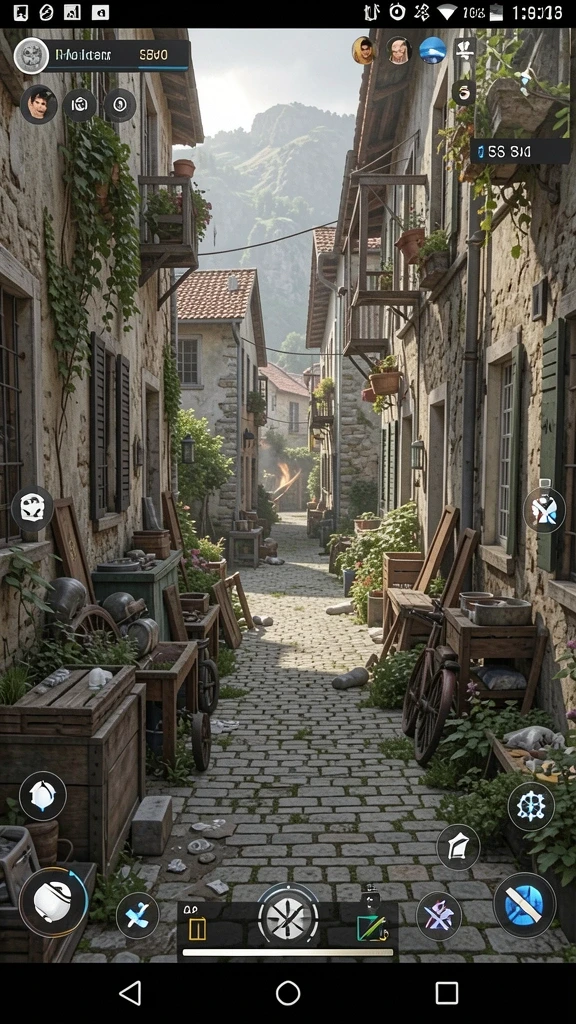The image size is (576, 1024).
Task: Tap the circular arrow icon above the helmet
Action: point(42,796)
